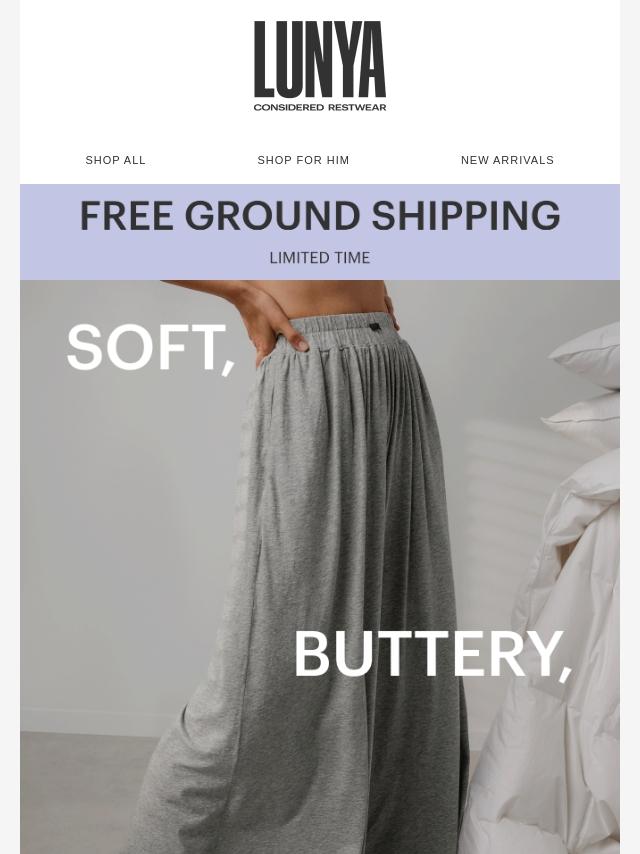640x854 pixels.
Task: View the NEW ARRIVALS section
Action: (507, 160)
